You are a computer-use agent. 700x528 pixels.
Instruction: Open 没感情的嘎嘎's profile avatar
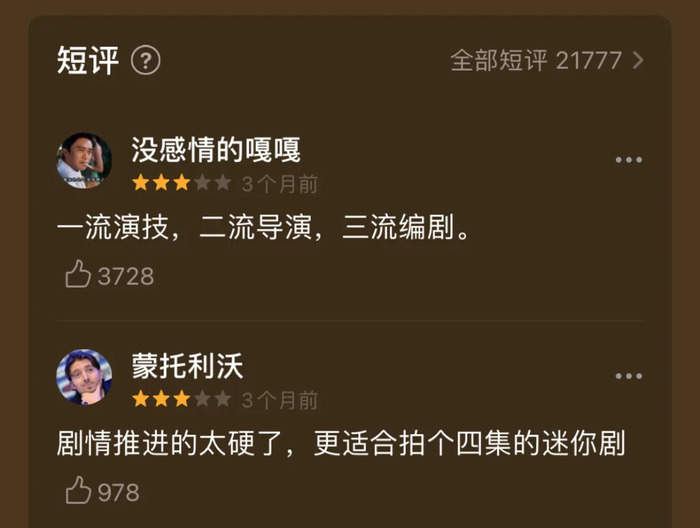84,160
